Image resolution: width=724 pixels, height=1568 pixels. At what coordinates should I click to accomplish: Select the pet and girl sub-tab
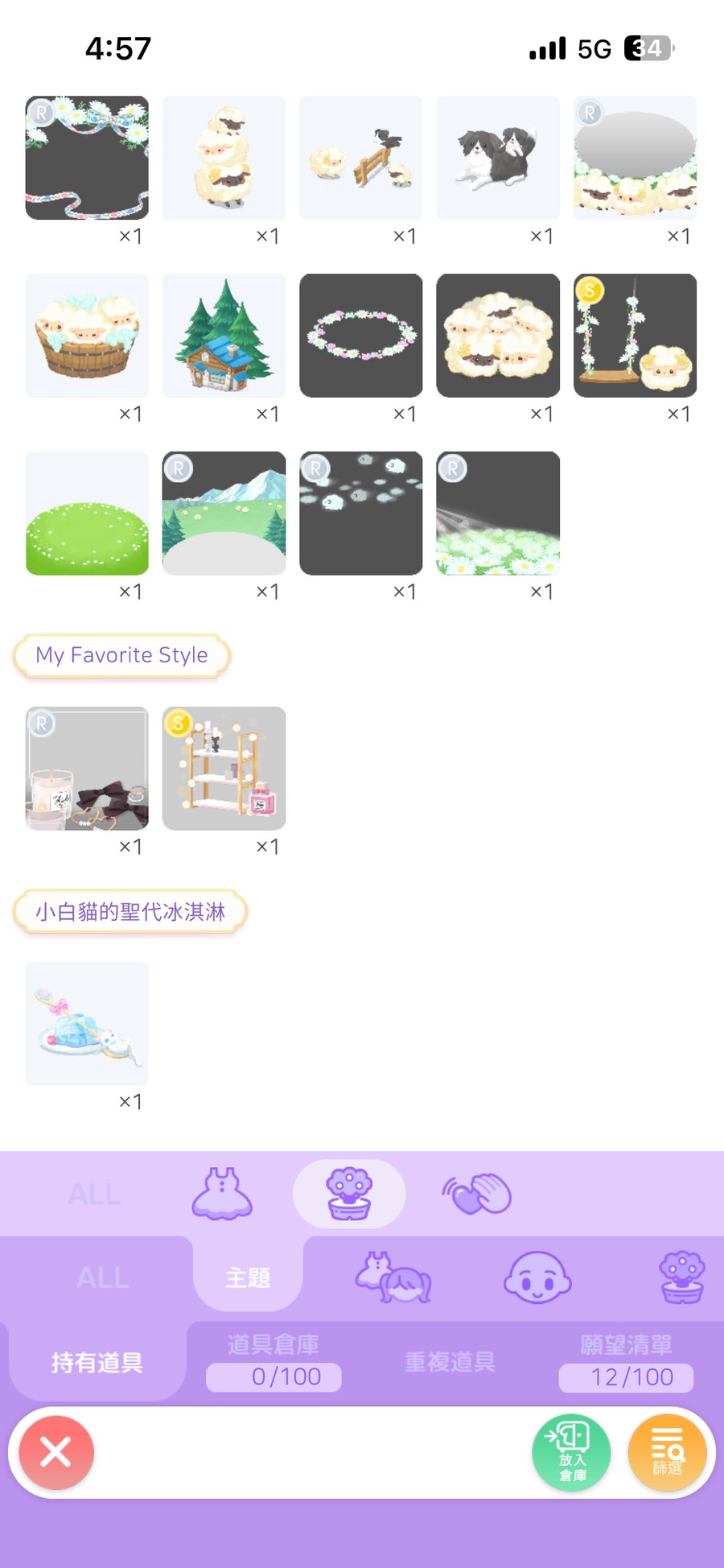pos(393,1277)
